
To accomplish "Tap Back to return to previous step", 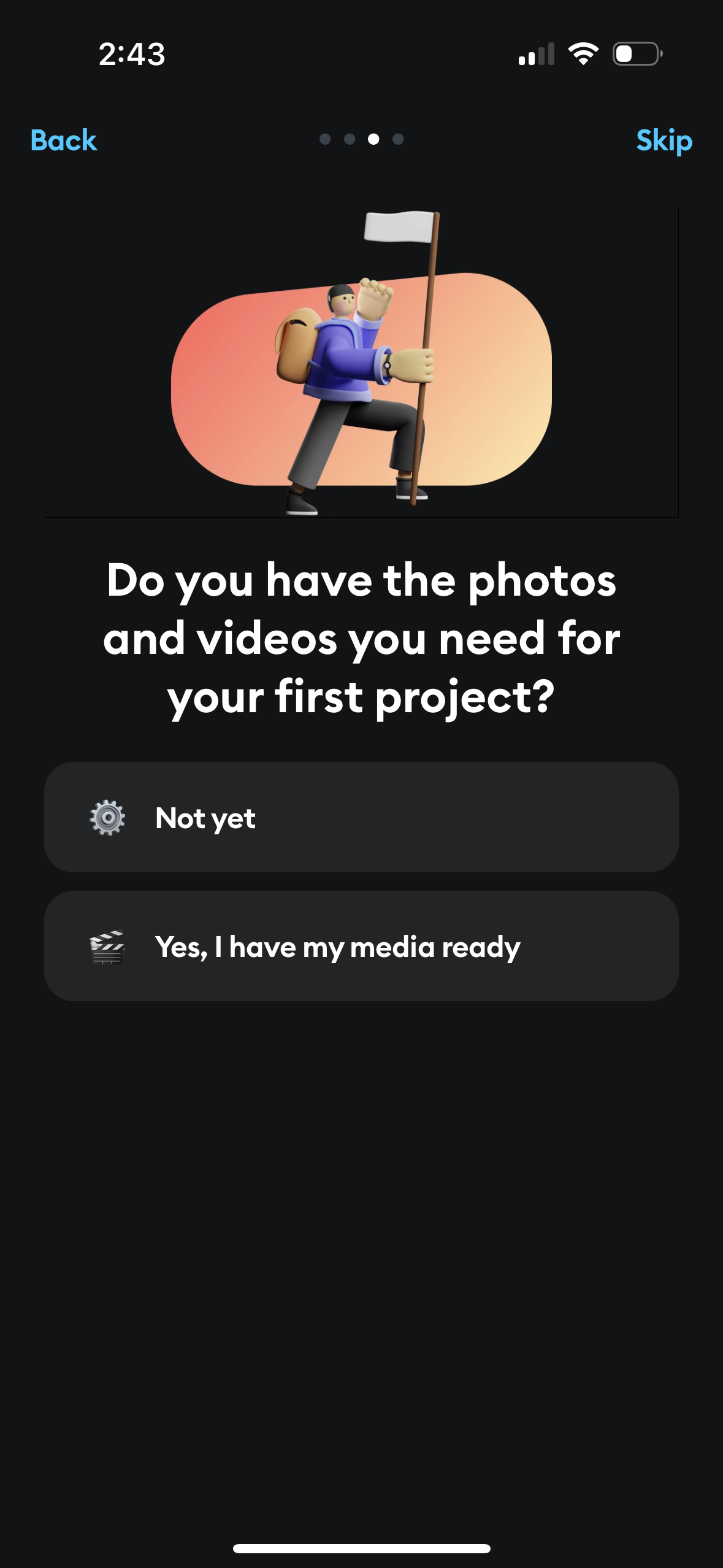I will 63,140.
